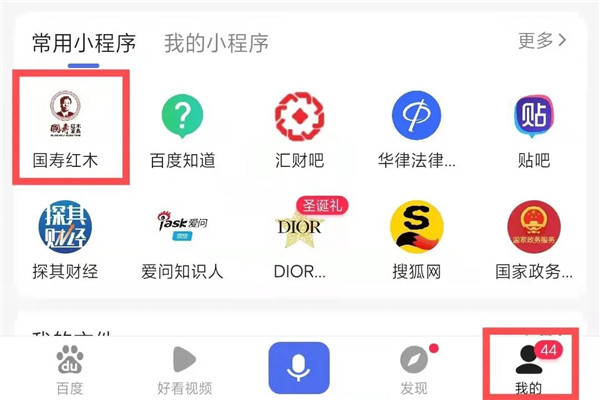The height and width of the screenshot is (400, 600).
Task: Open 更多 mini programs list
Action: pyautogui.click(x=542, y=41)
